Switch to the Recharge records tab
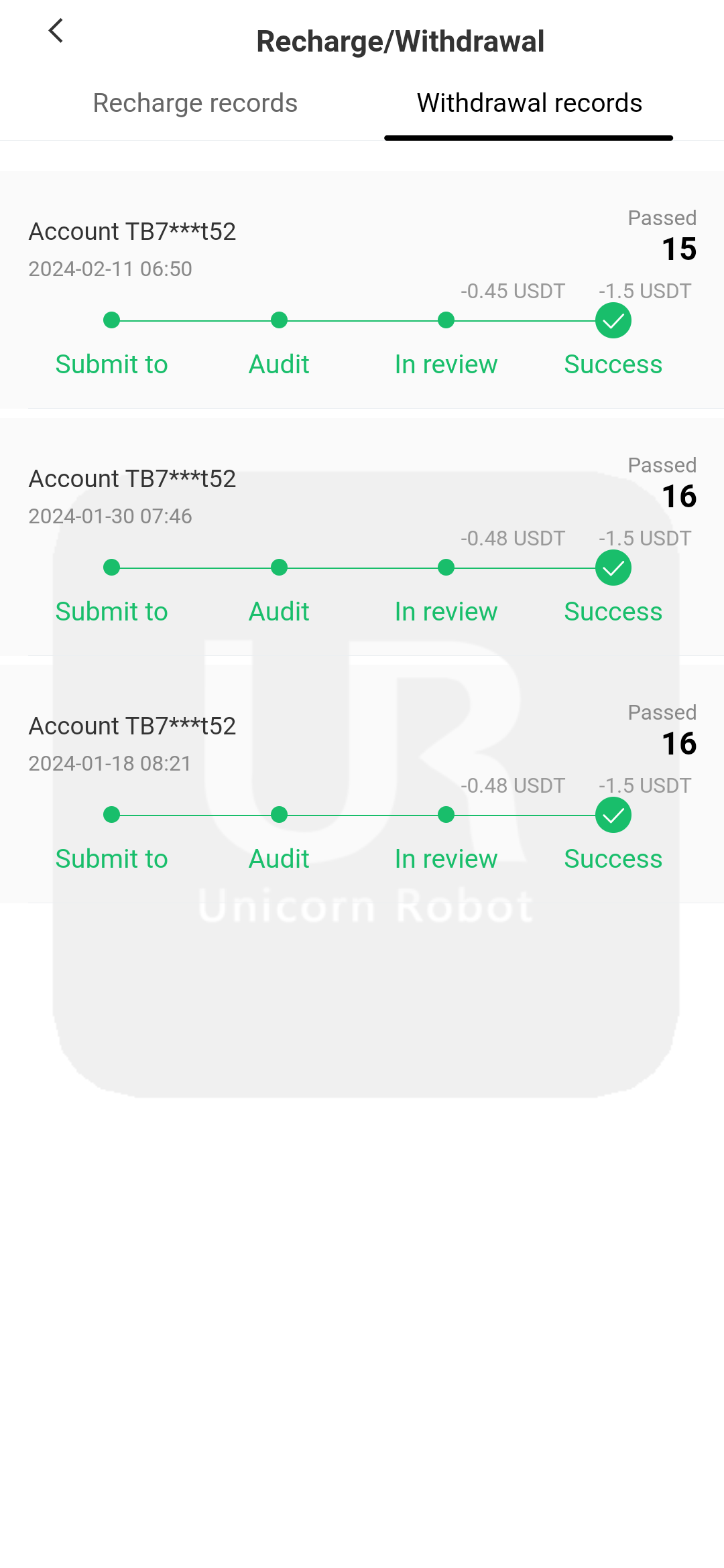The image size is (724, 1568). click(x=195, y=103)
